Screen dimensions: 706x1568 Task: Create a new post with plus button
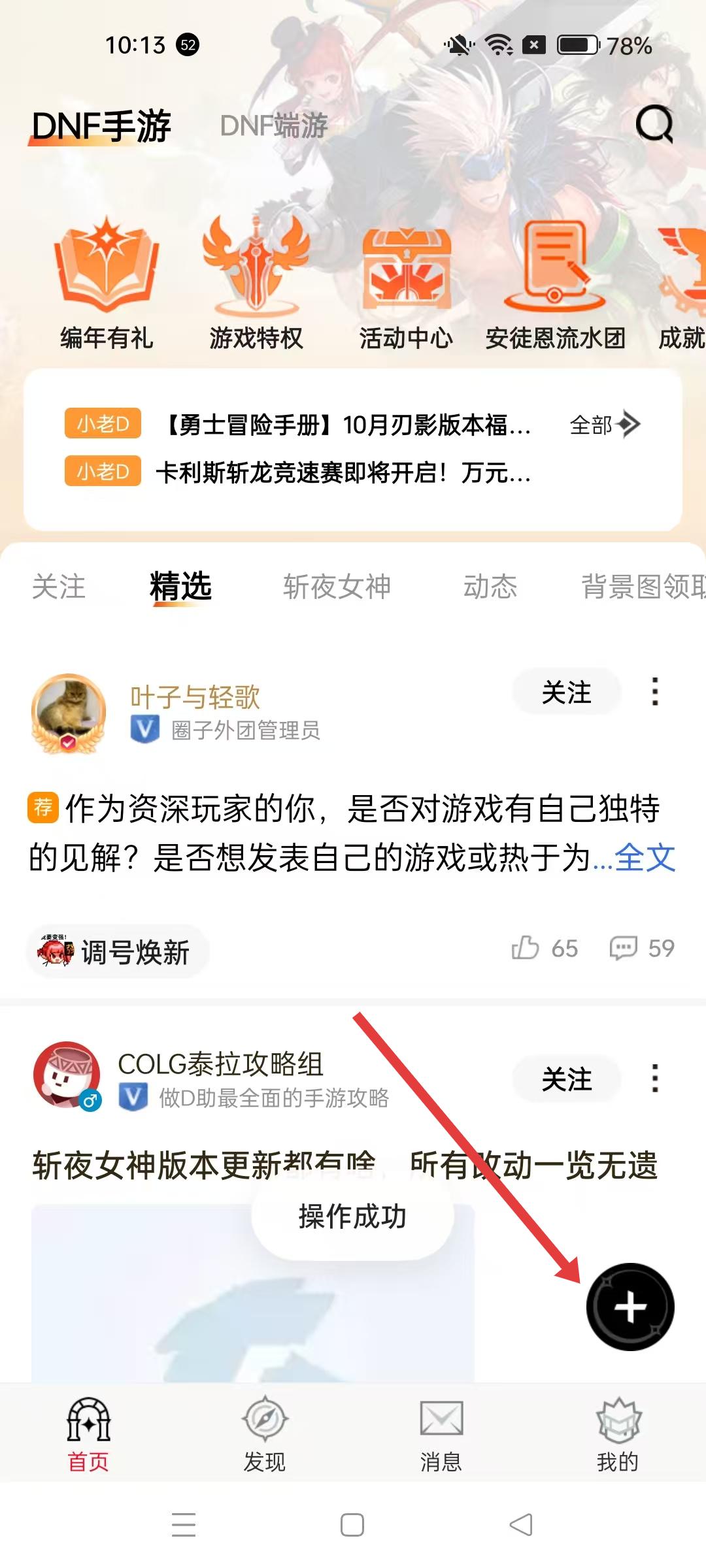630,1307
